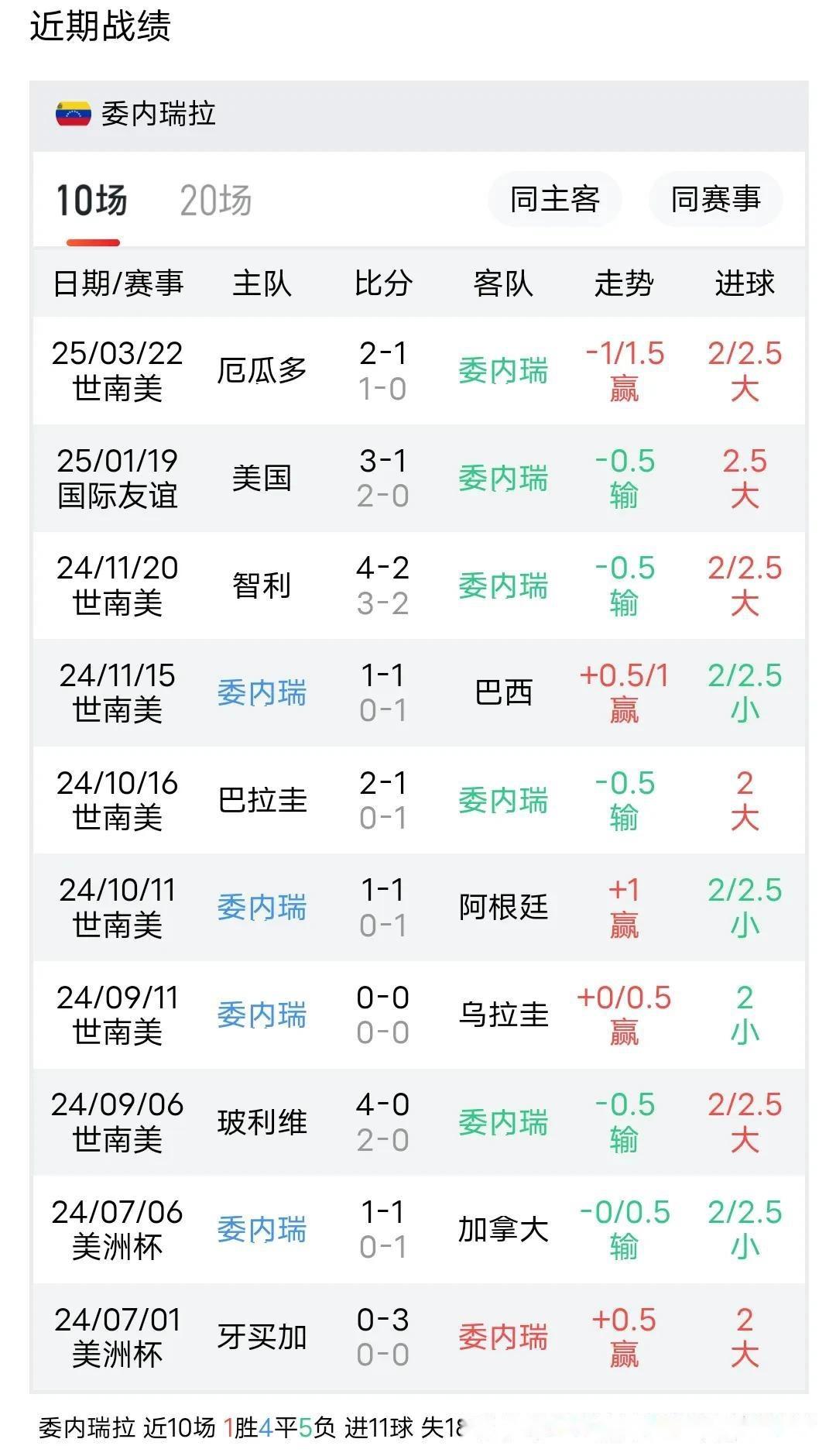The width and height of the screenshot is (836, 1456).
Task: Enable the 同赛事 filter
Action: tap(713, 199)
